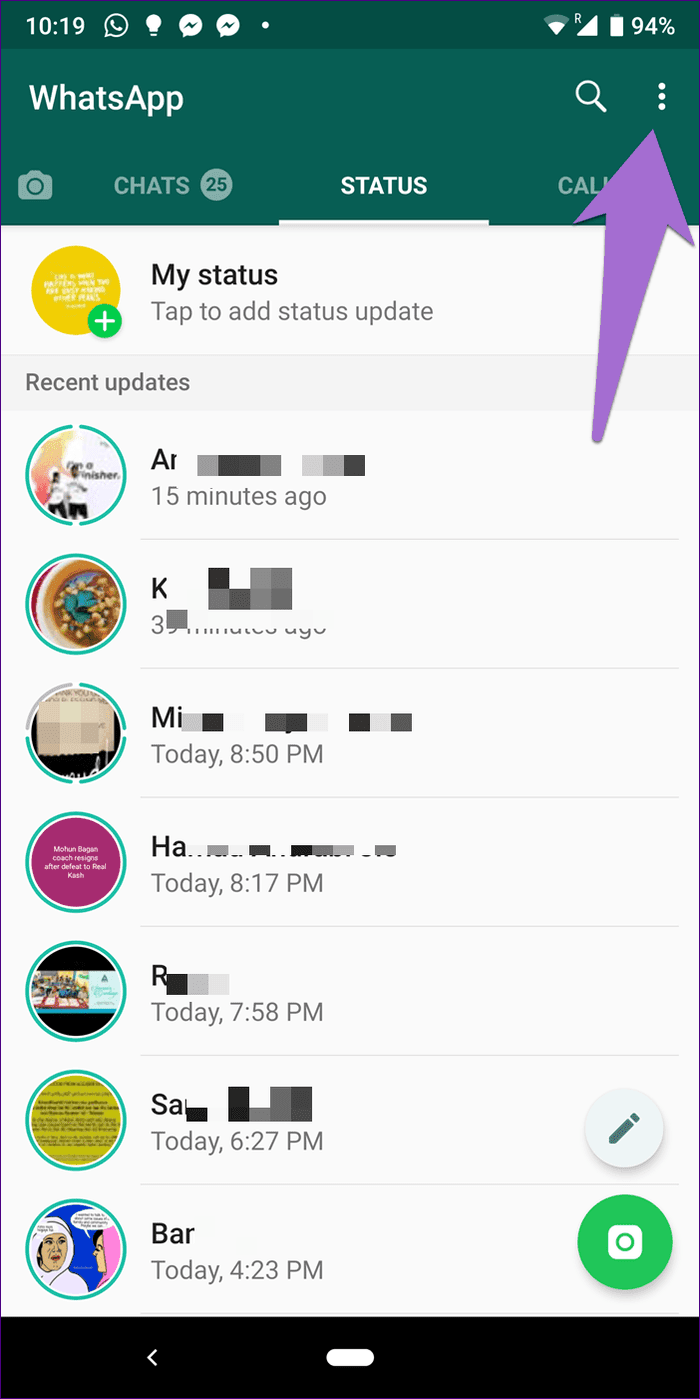View the status from Today, 7:58 PM
Screen dimensions: 700x1399
tap(350, 991)
